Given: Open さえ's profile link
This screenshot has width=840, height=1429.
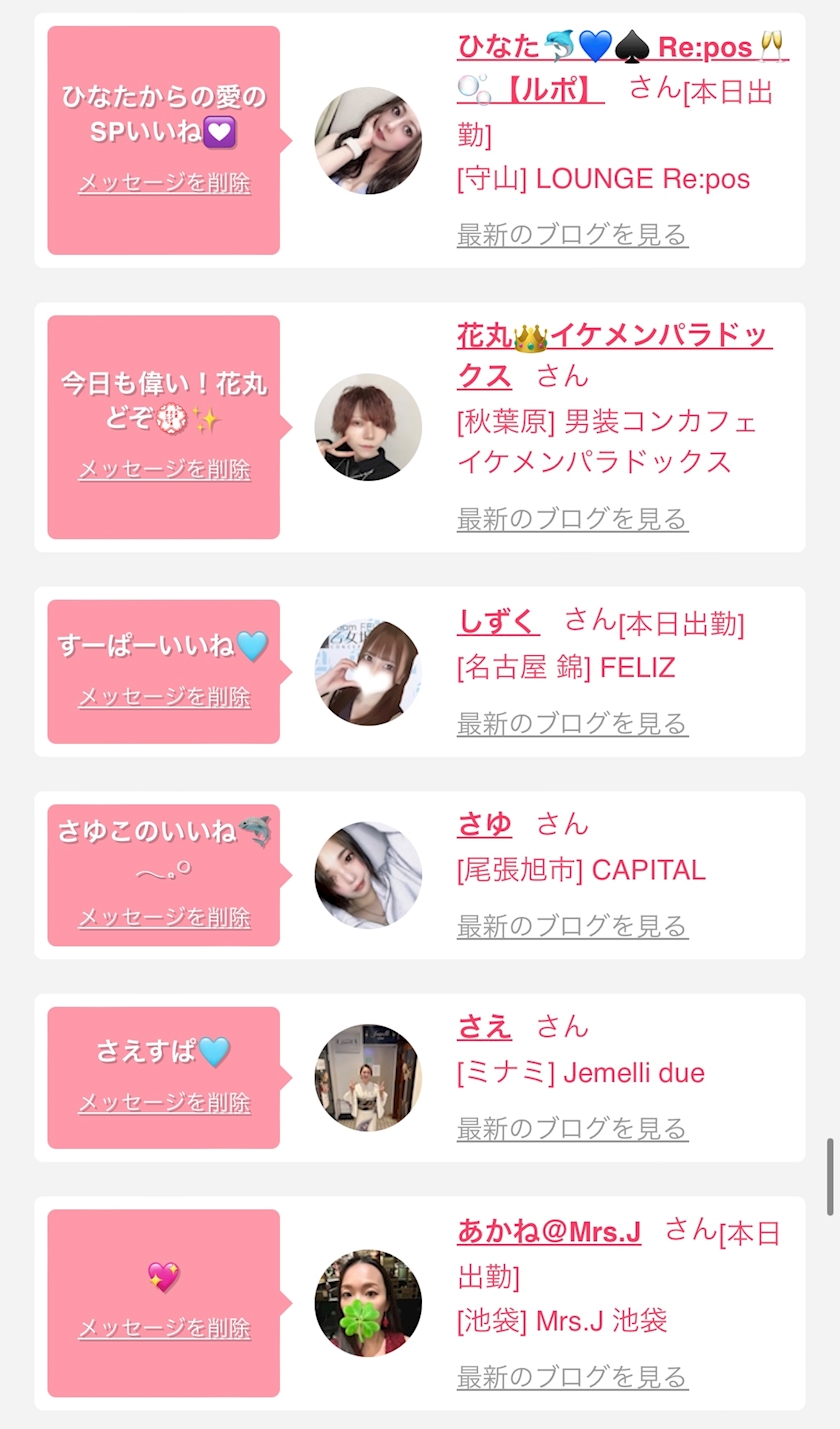Looking at the screenshot, I should click(x=484, y=1027).
